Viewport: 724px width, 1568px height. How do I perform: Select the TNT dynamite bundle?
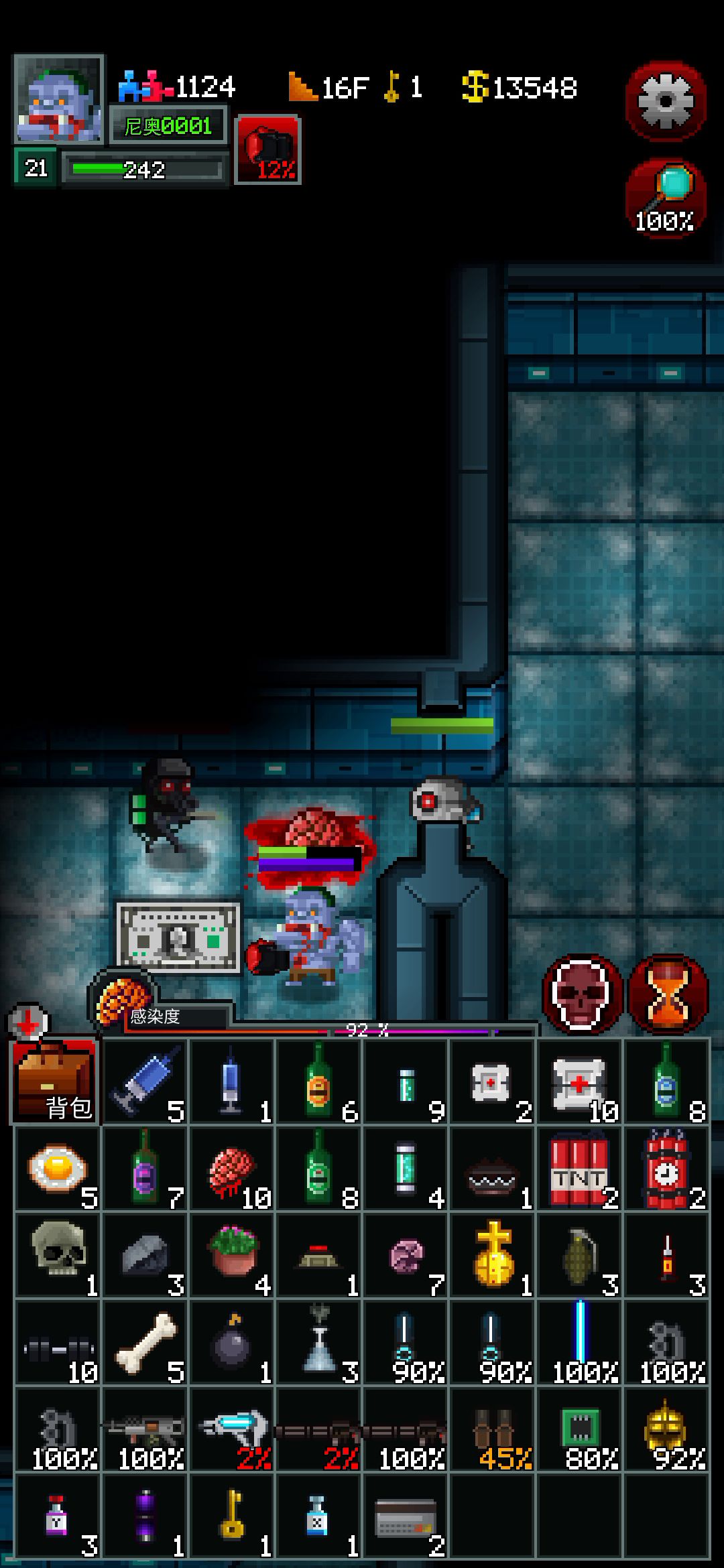[x=579, y=1169]
